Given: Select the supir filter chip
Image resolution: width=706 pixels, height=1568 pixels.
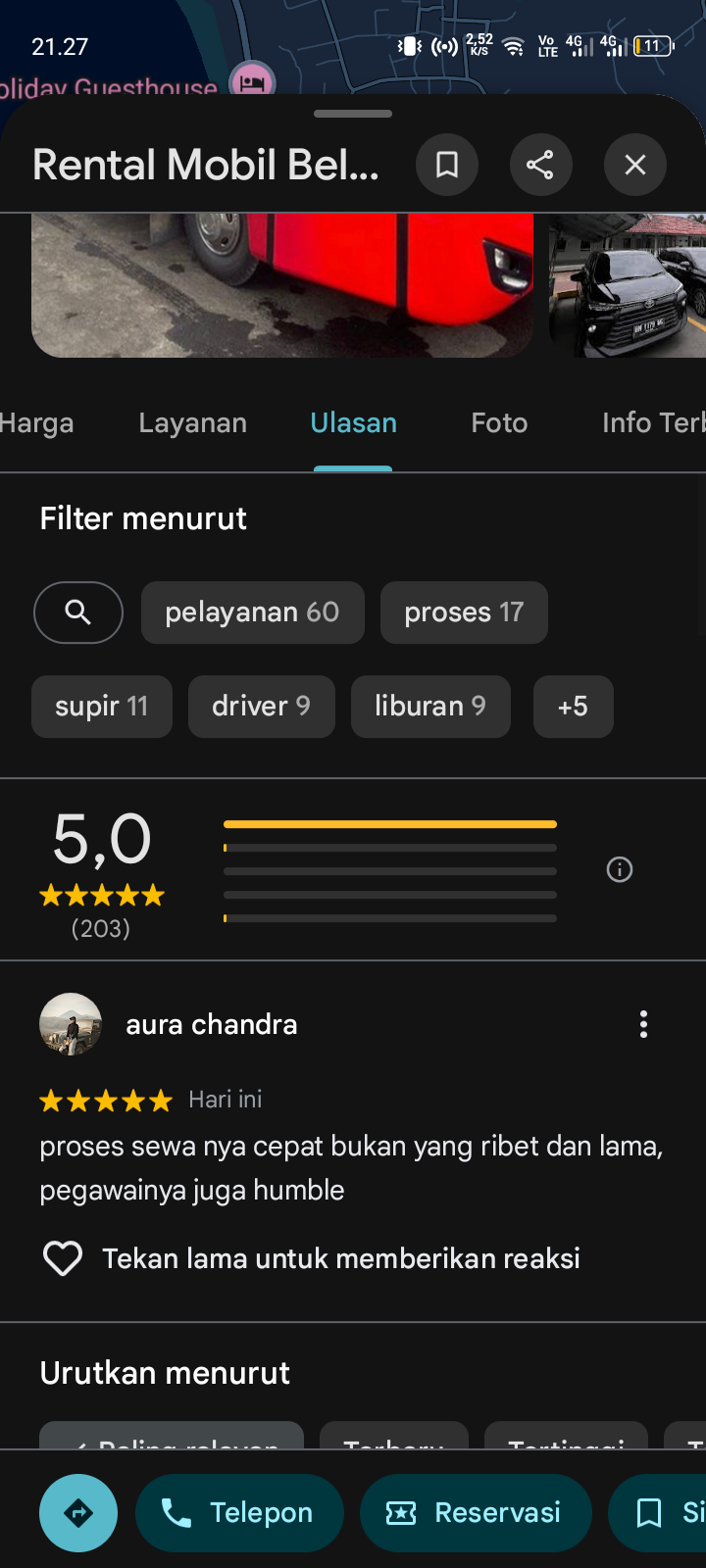Looking at the screenshot, I should coord(102,707).
